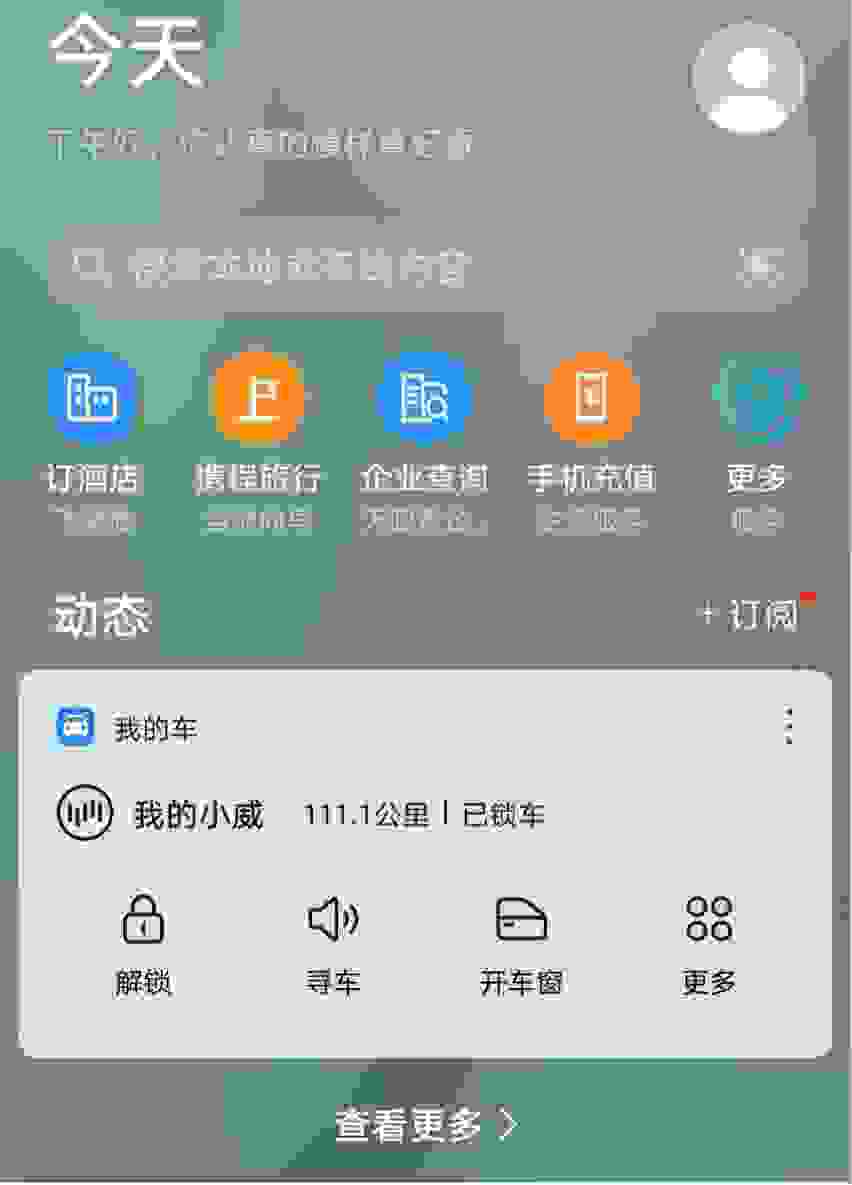Tap the search box
Viewport: 852px width, 1185px height.
pyautogui.click(x=400, y=267)
